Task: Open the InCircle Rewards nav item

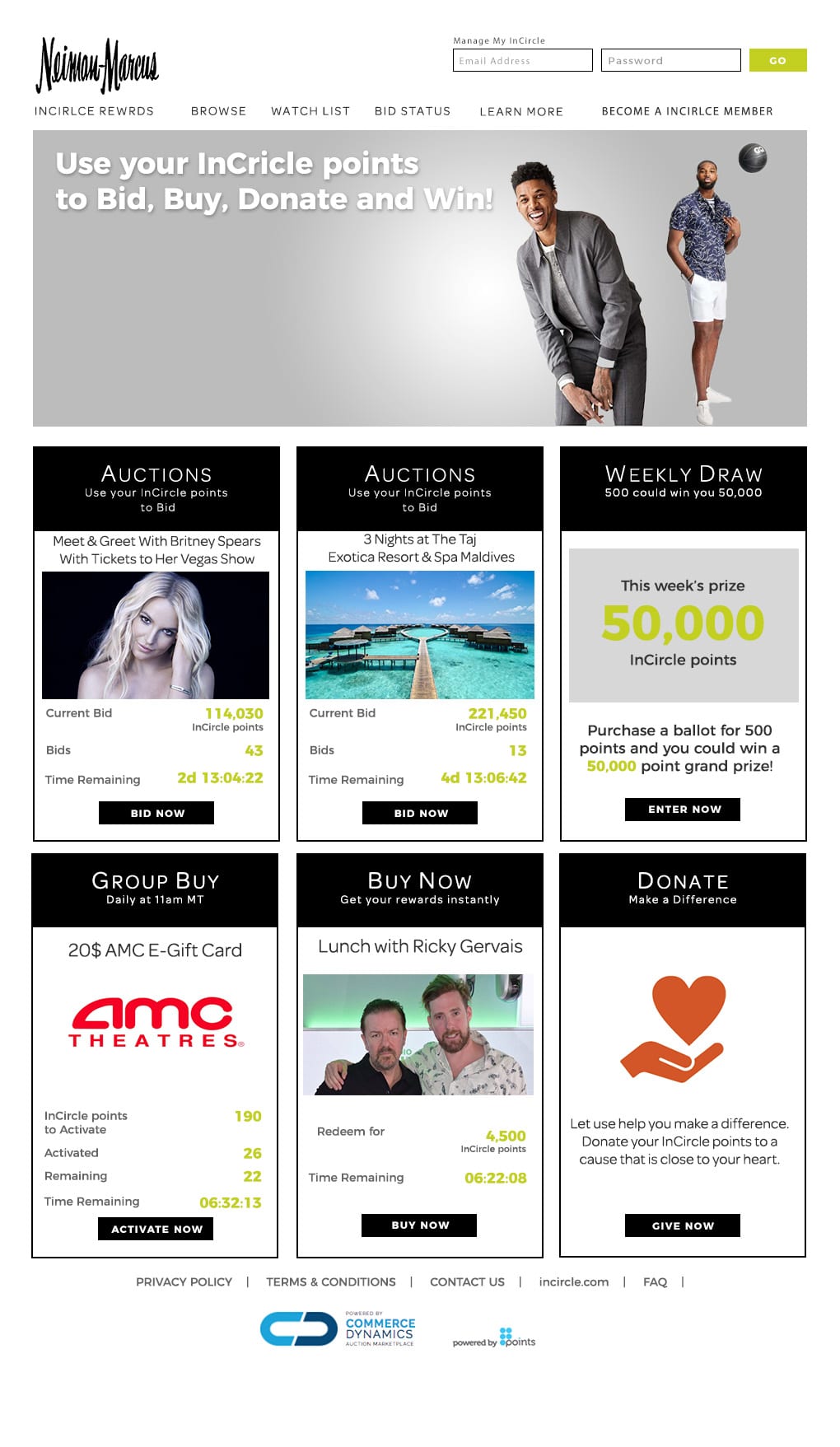Action: click(94, 111)
